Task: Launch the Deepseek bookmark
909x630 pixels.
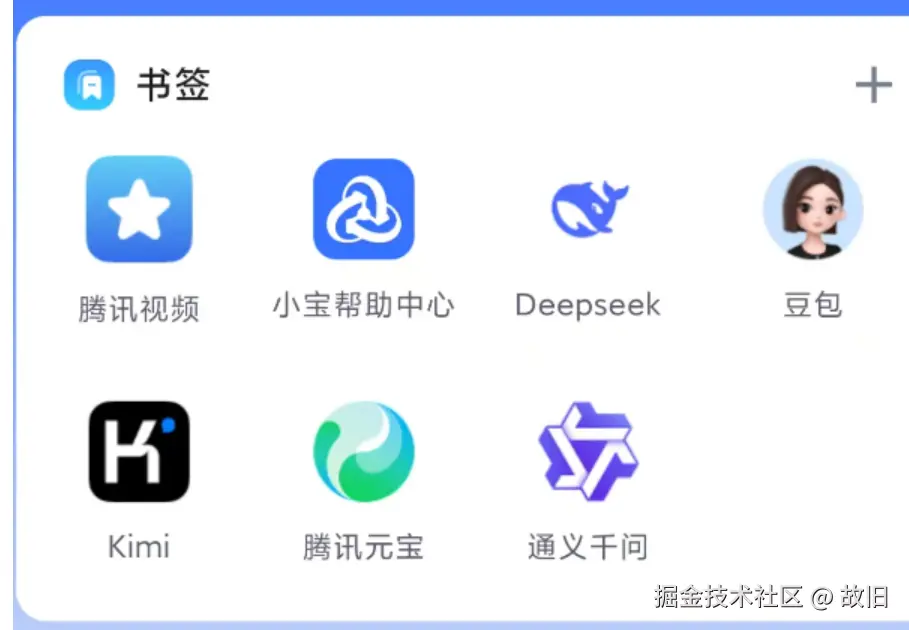Action: (588, 210)
